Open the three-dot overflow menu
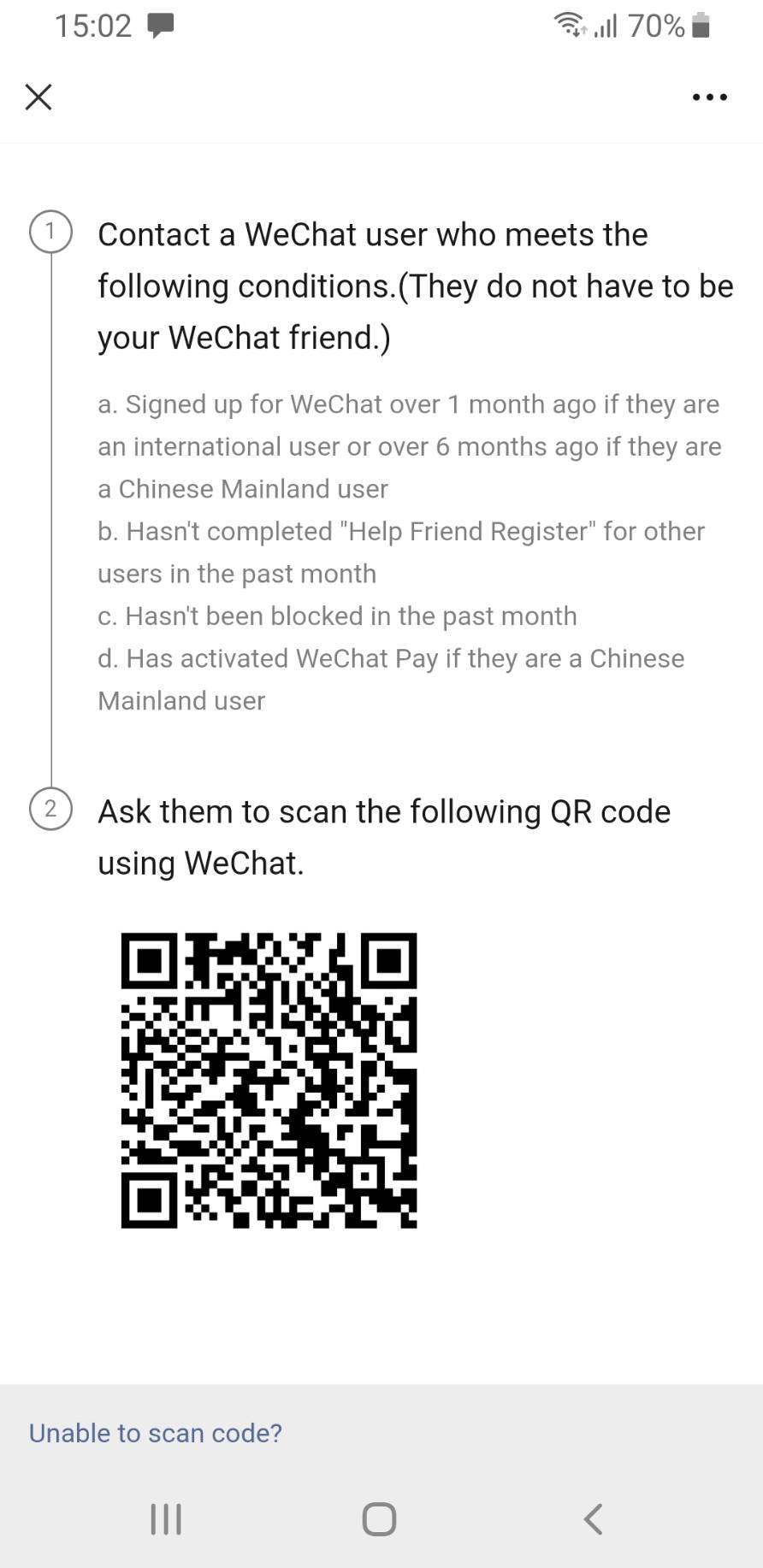Image resolution: width=763 pixels, height=1568 pixels. (709, 97)
